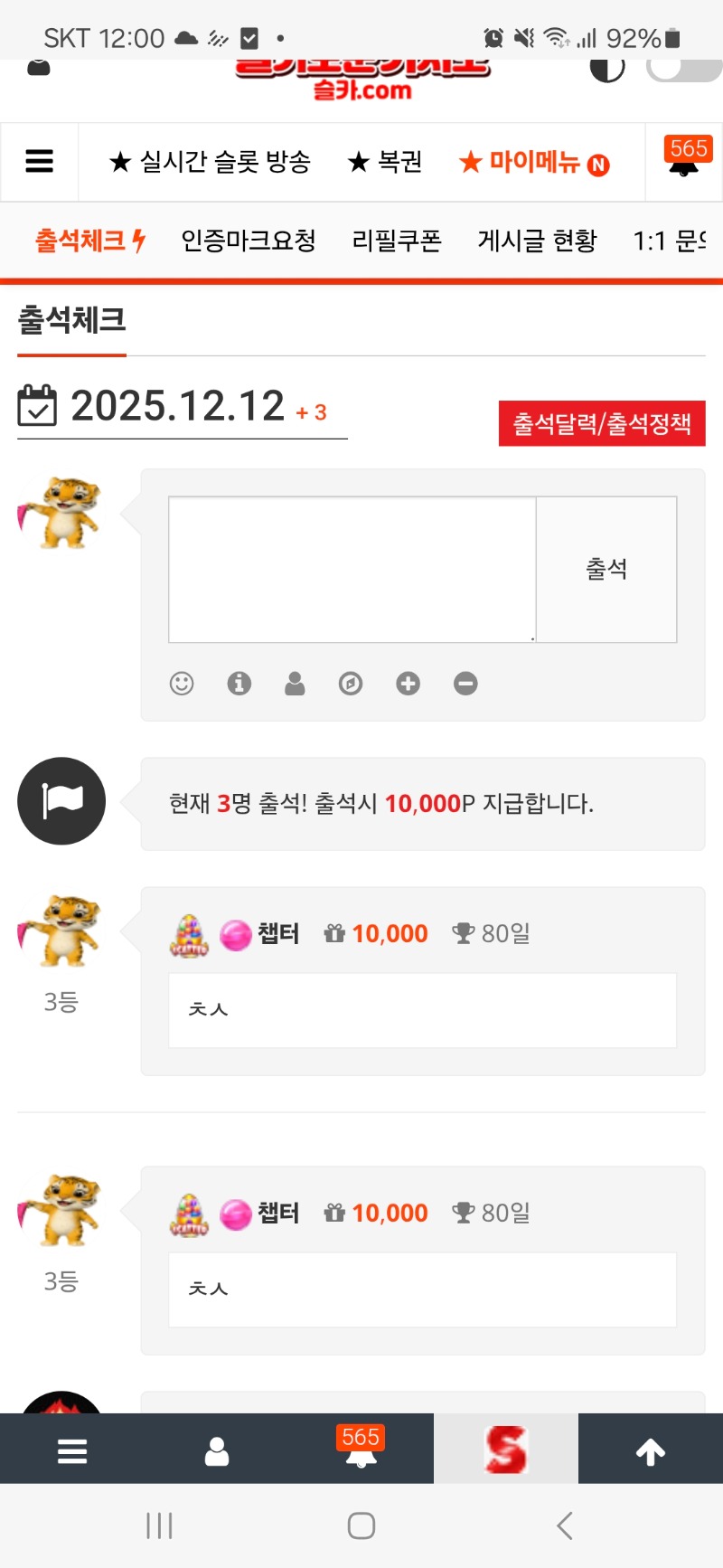Open the smiley emoticon picker

point(182,684)
